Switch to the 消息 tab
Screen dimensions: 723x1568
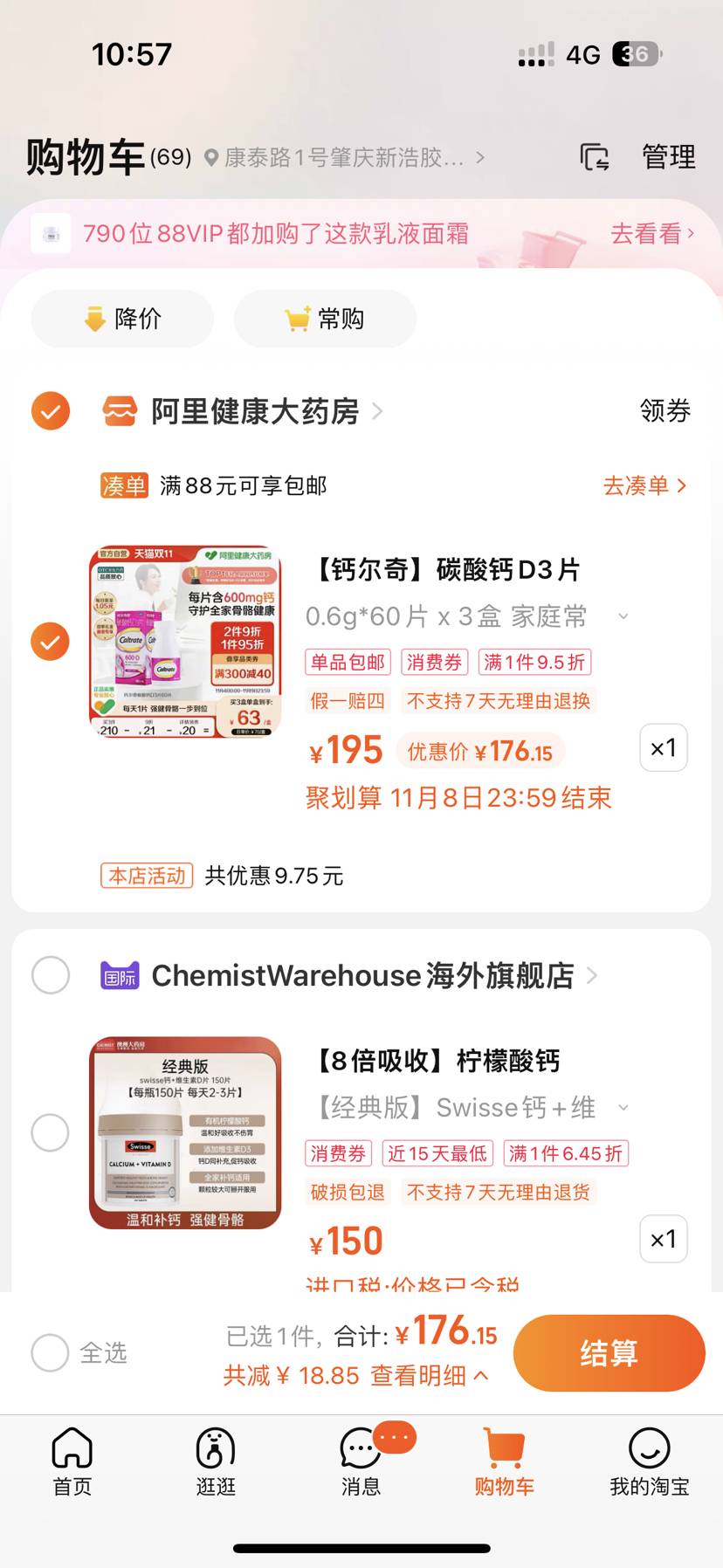pyautogui.click(x=361, y=1460)
